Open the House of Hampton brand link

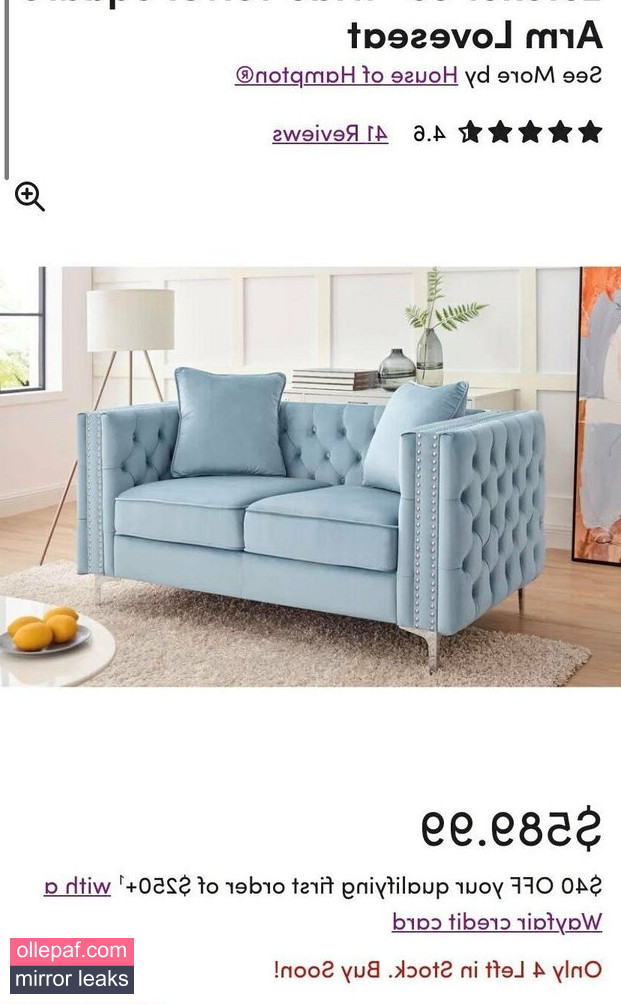pyautogui.click(x=346, y=76)
